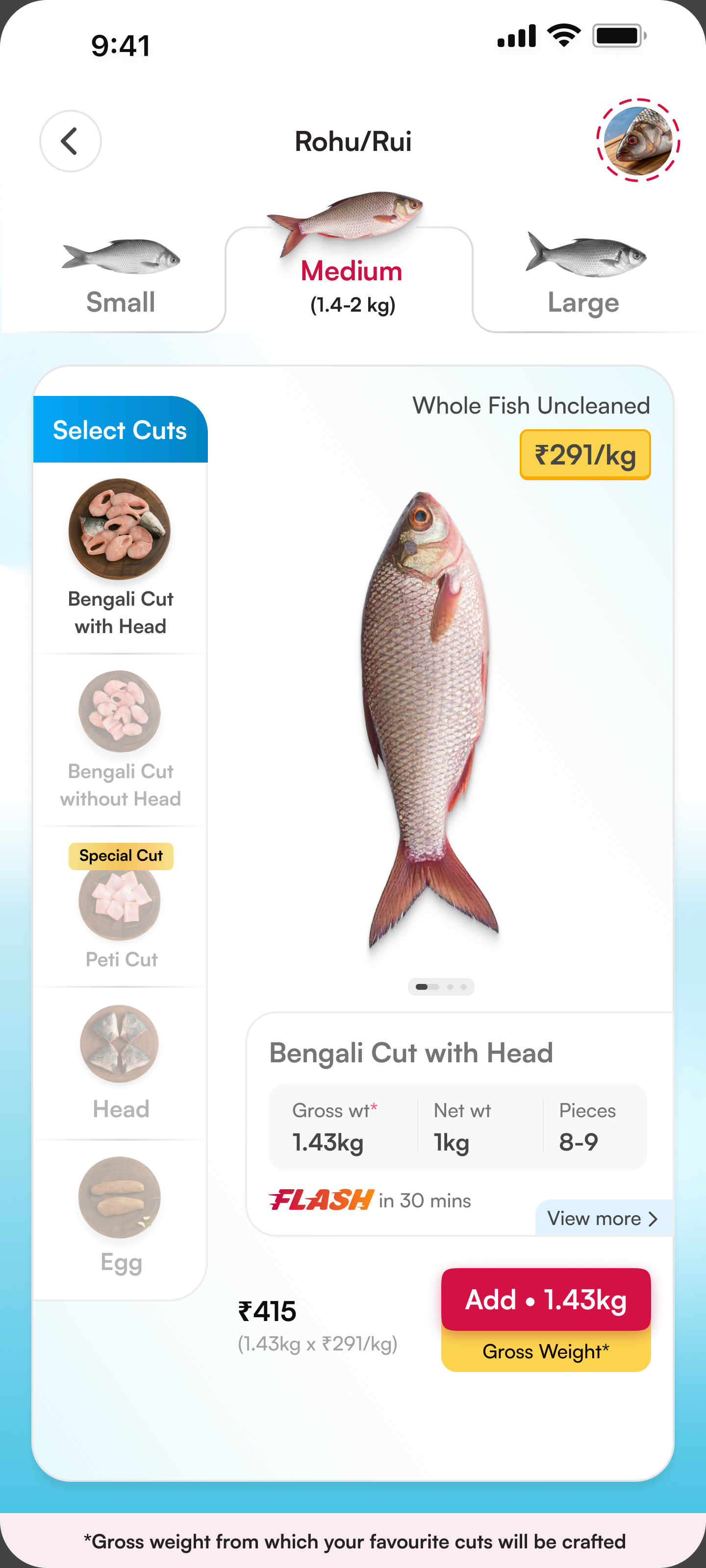This screenshot has width=706, height=1568.
Task: Add 1.43kg to cart
Action: click(x=546, y=1299)
